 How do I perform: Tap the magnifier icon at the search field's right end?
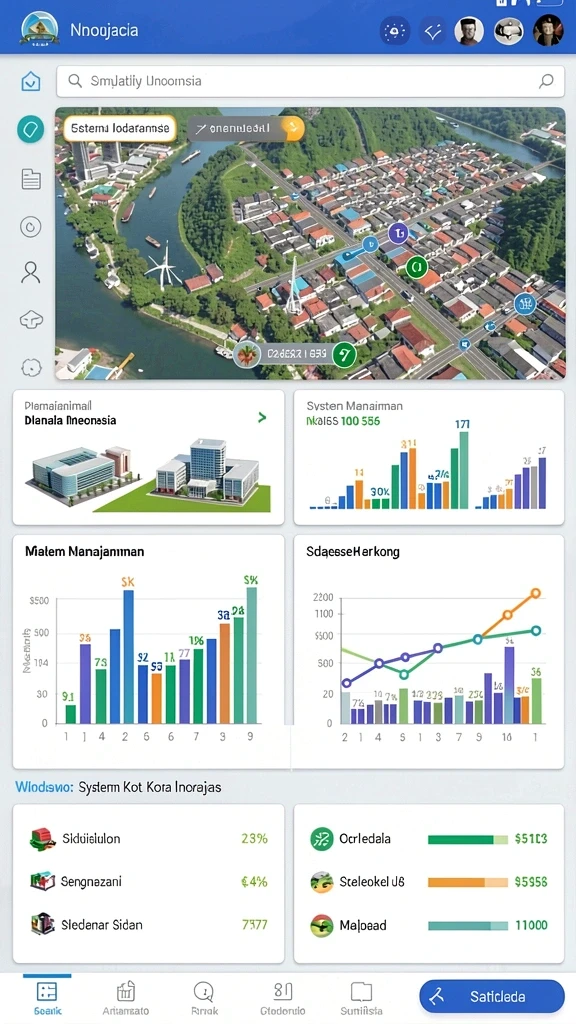pos(546,81)
